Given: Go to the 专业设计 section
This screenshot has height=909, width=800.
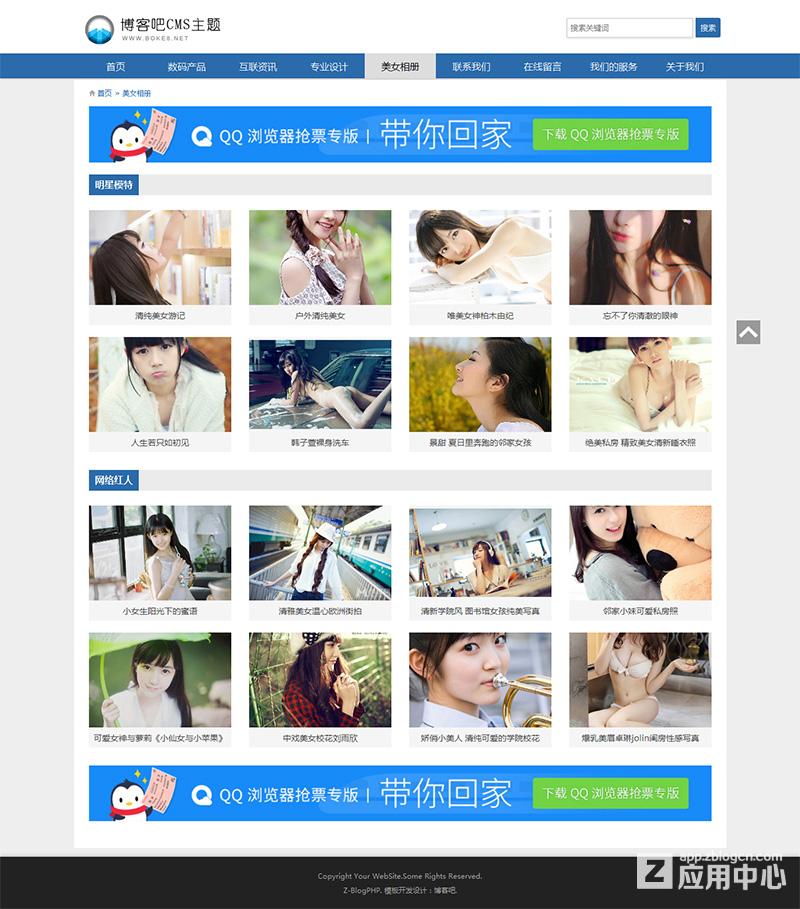Looking at the screenshot, I should point(329,67).
